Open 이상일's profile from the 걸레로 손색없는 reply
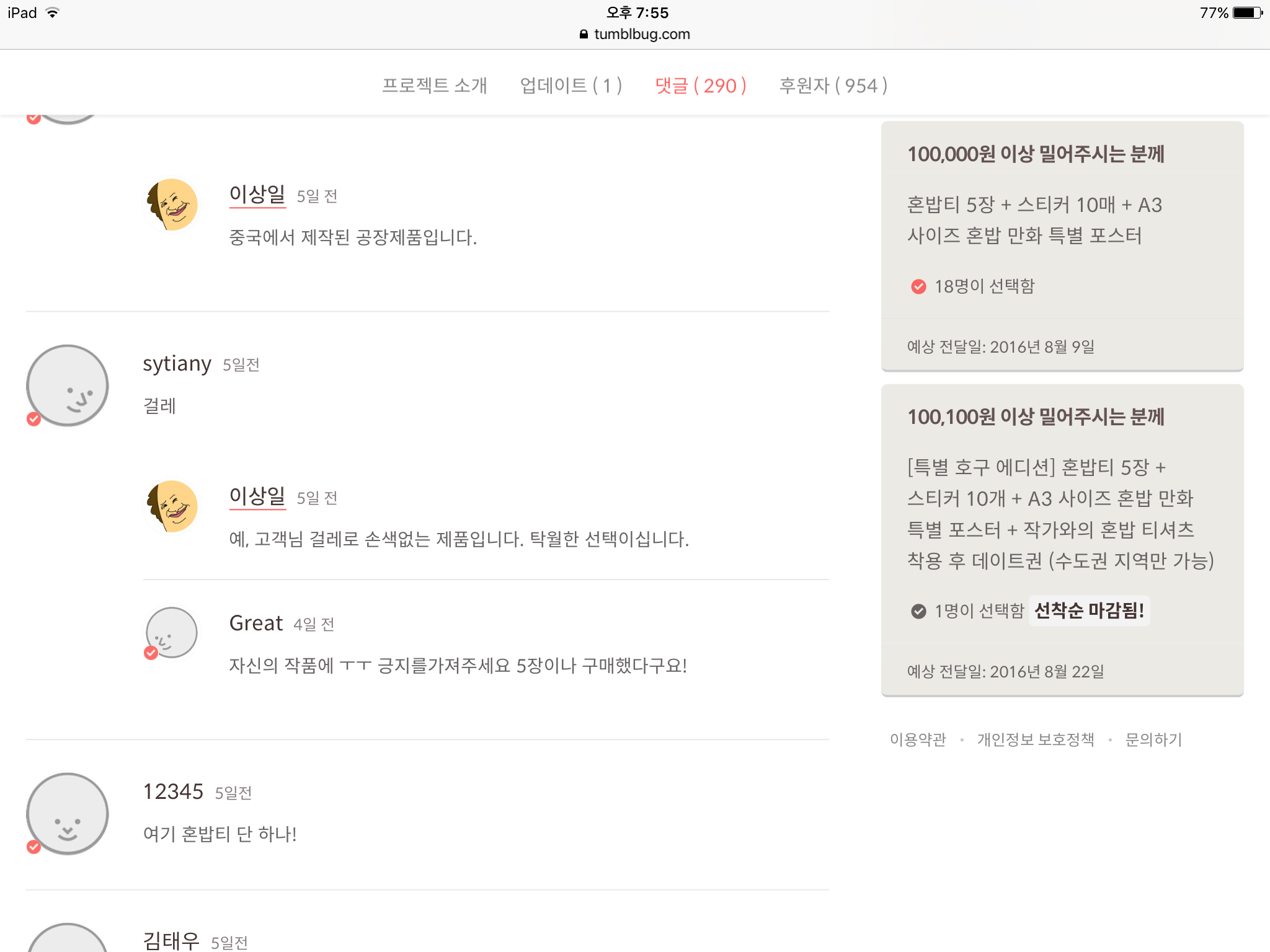1270x952 pixels. (257, 496)
